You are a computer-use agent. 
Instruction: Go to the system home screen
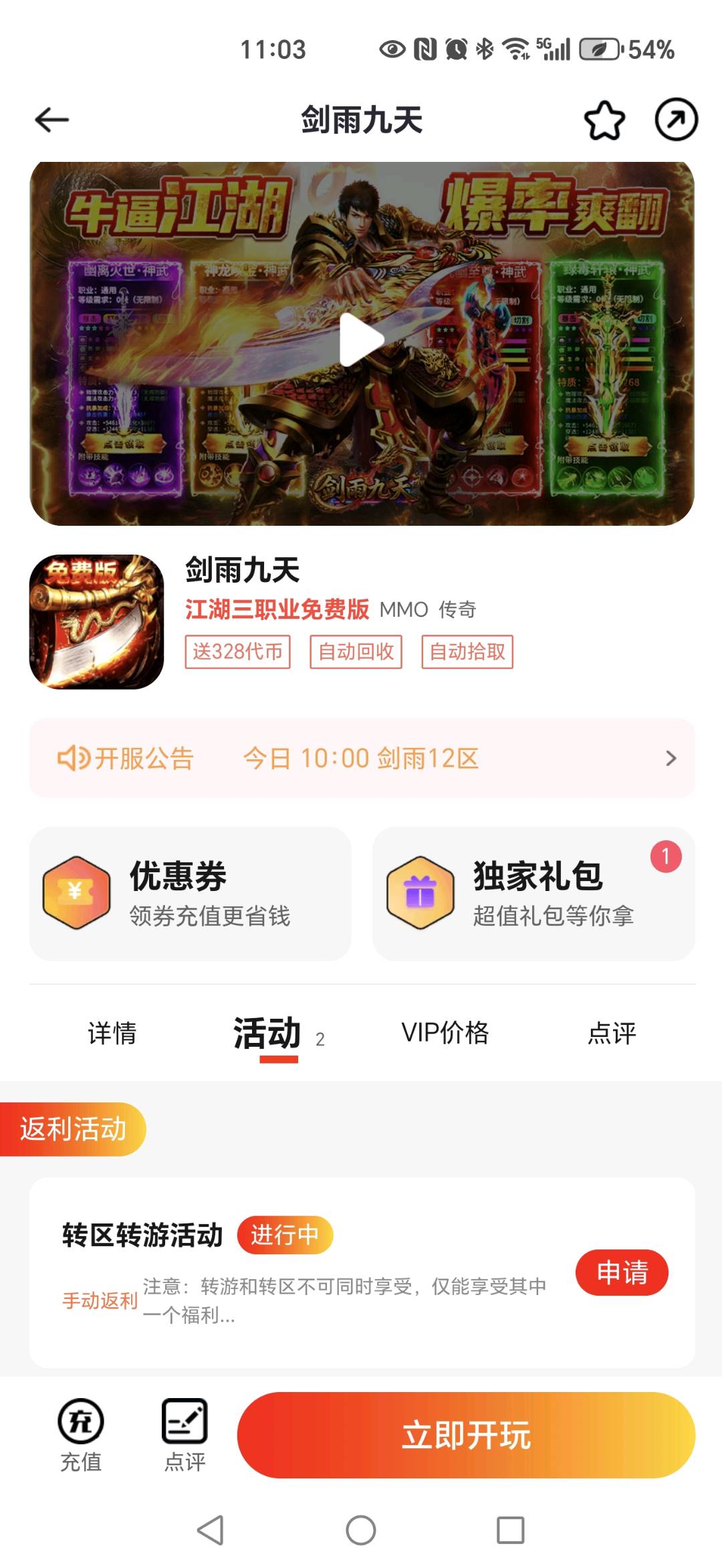tap(361, 1530)
